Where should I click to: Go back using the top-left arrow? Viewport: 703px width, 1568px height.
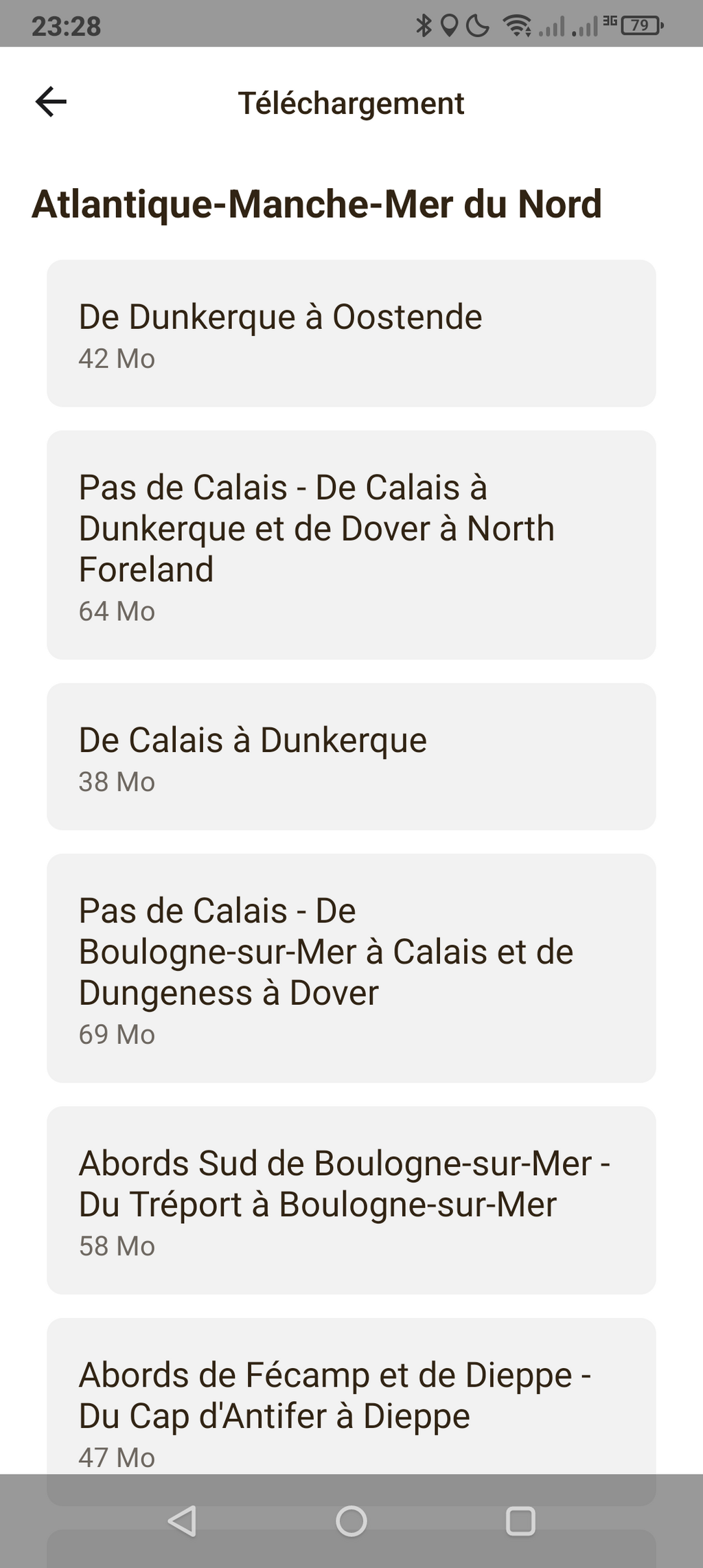[x=51, y=102]
